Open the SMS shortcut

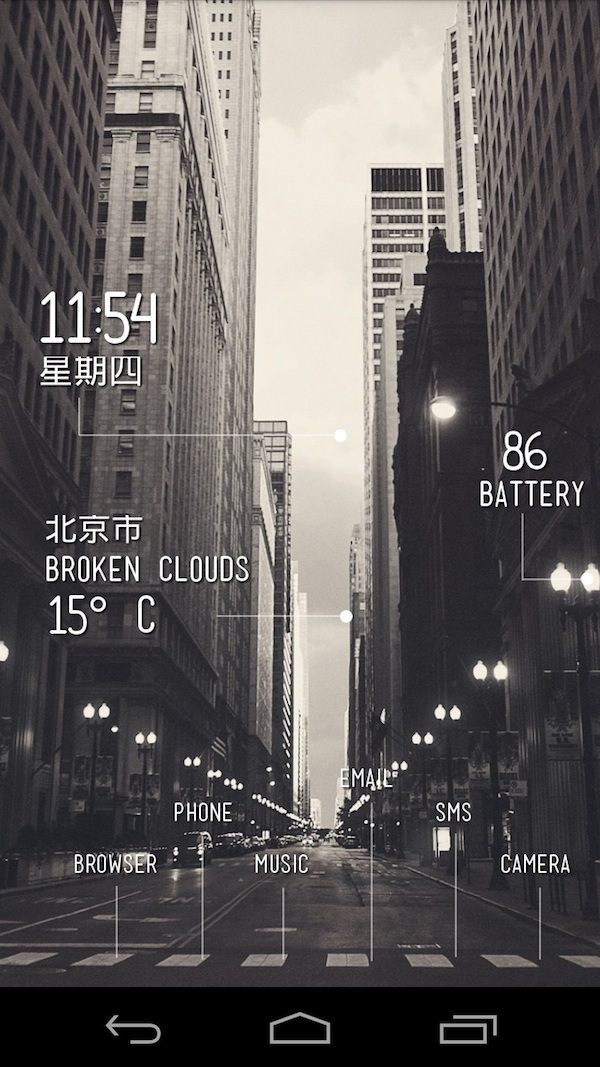tap(453, 812)
